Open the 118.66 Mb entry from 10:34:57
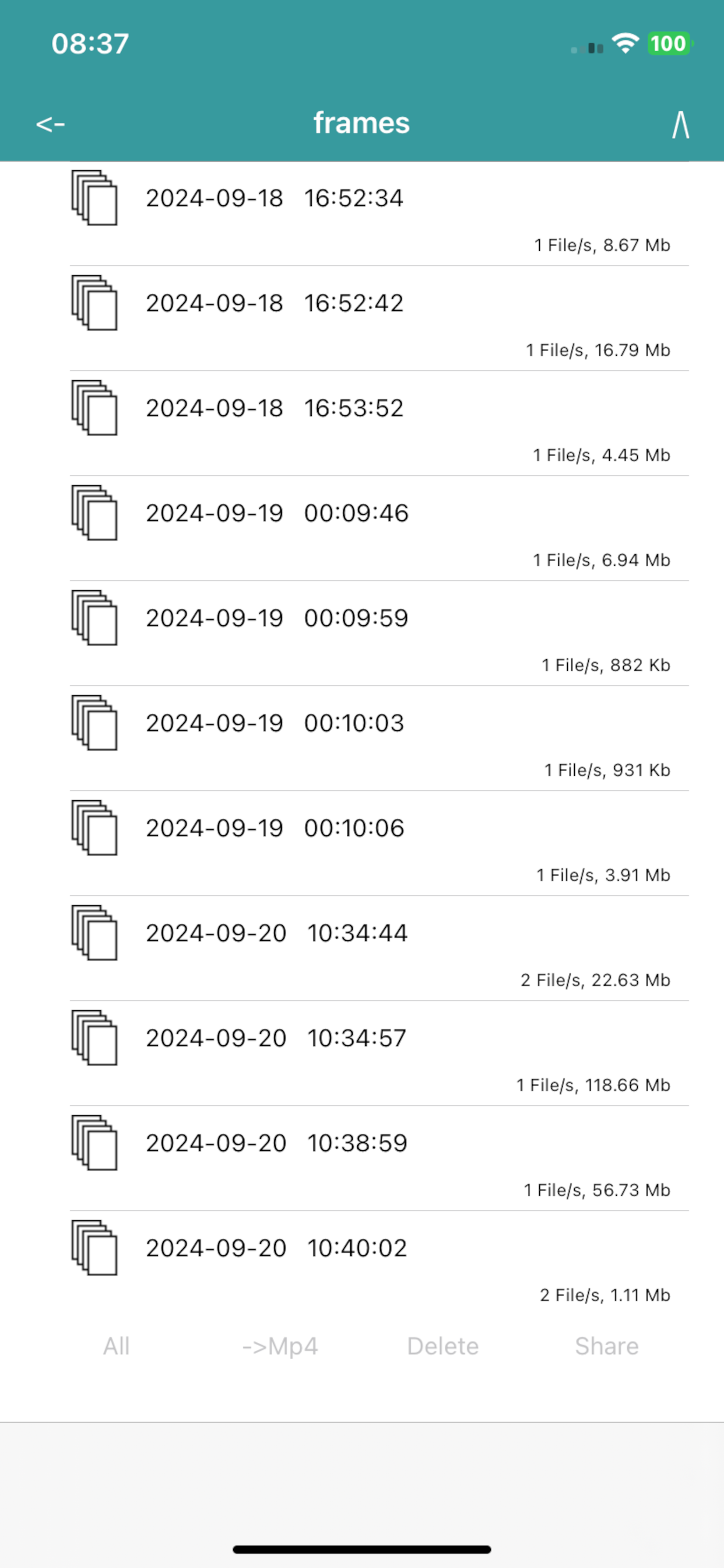Screen dimensions: 724x1568 379,1053
